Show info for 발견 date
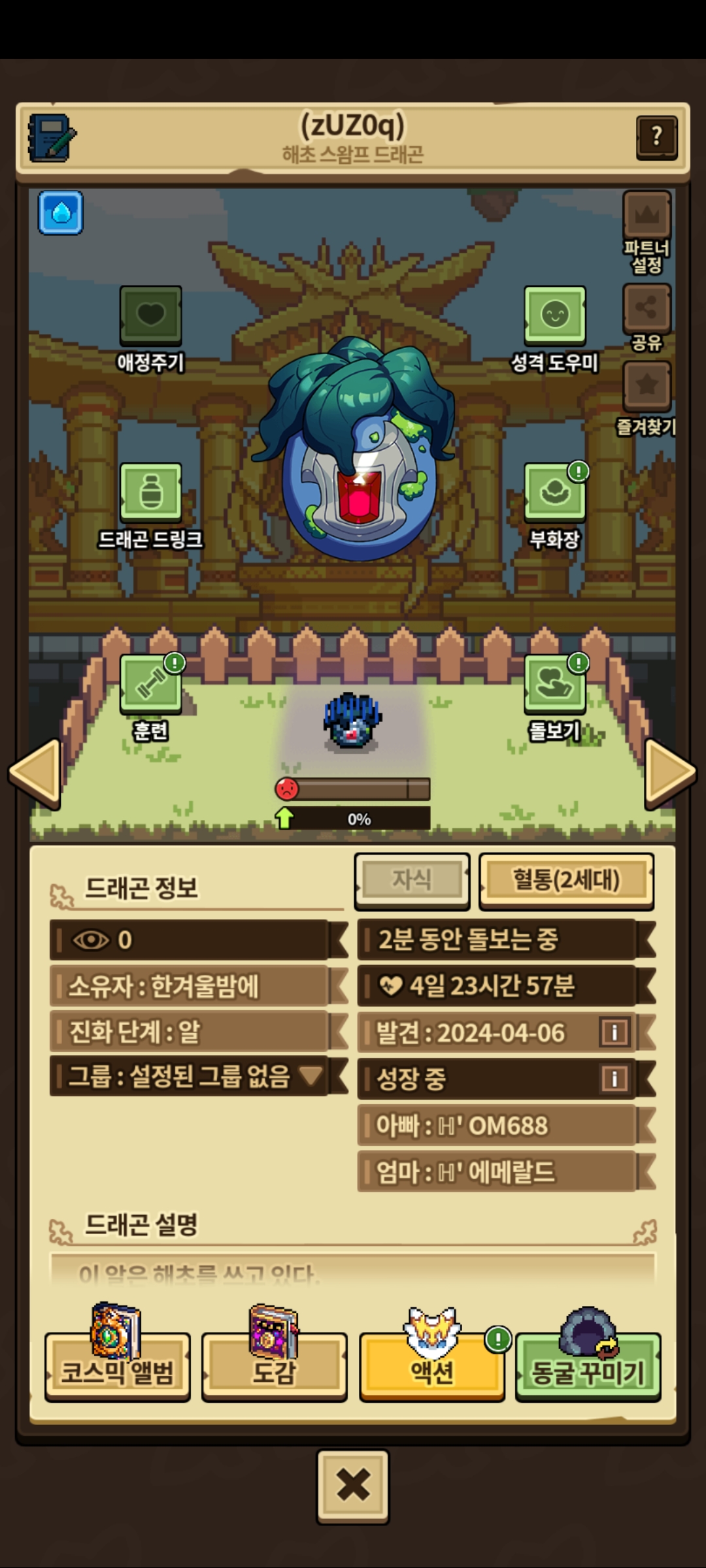 coord(614,1032)
